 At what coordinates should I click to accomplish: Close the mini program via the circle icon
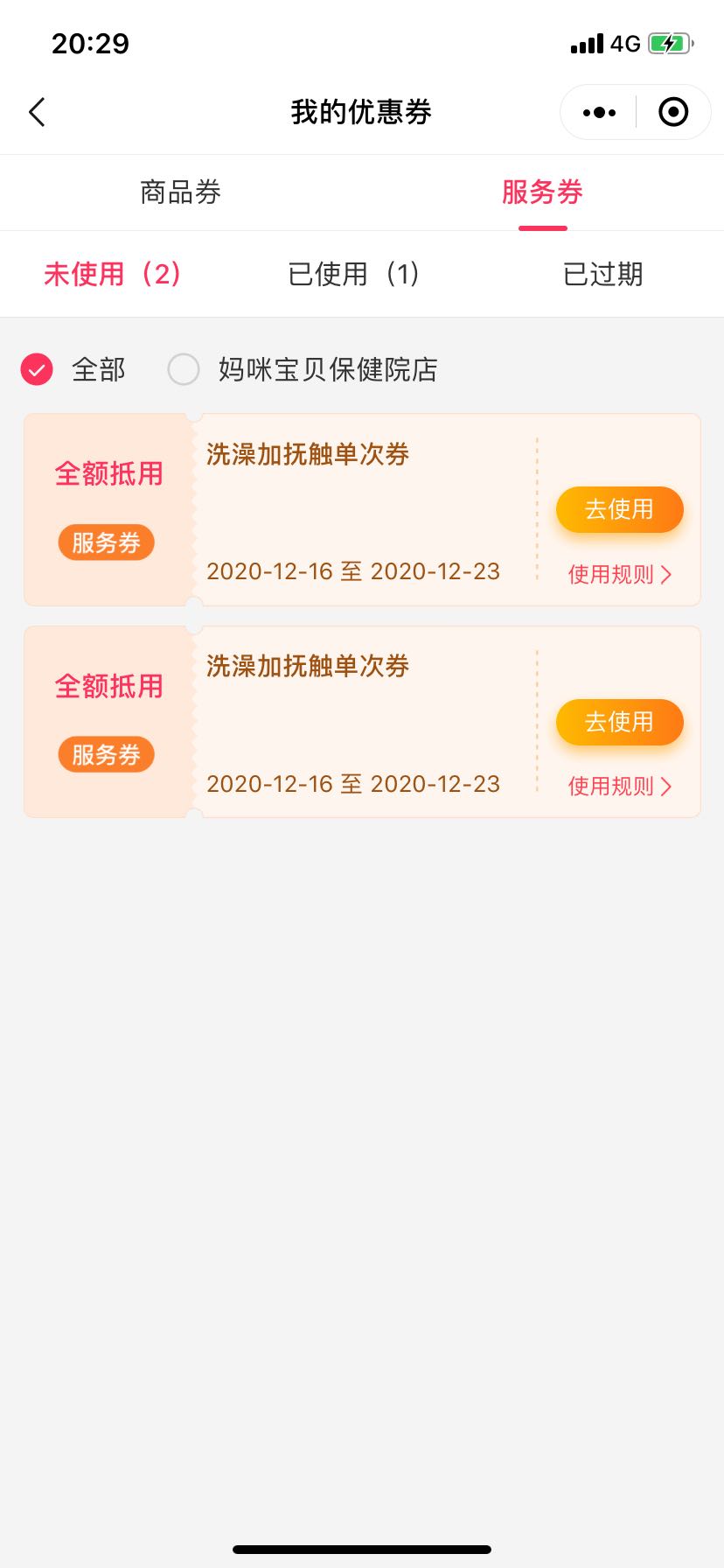tap(672, 112)
